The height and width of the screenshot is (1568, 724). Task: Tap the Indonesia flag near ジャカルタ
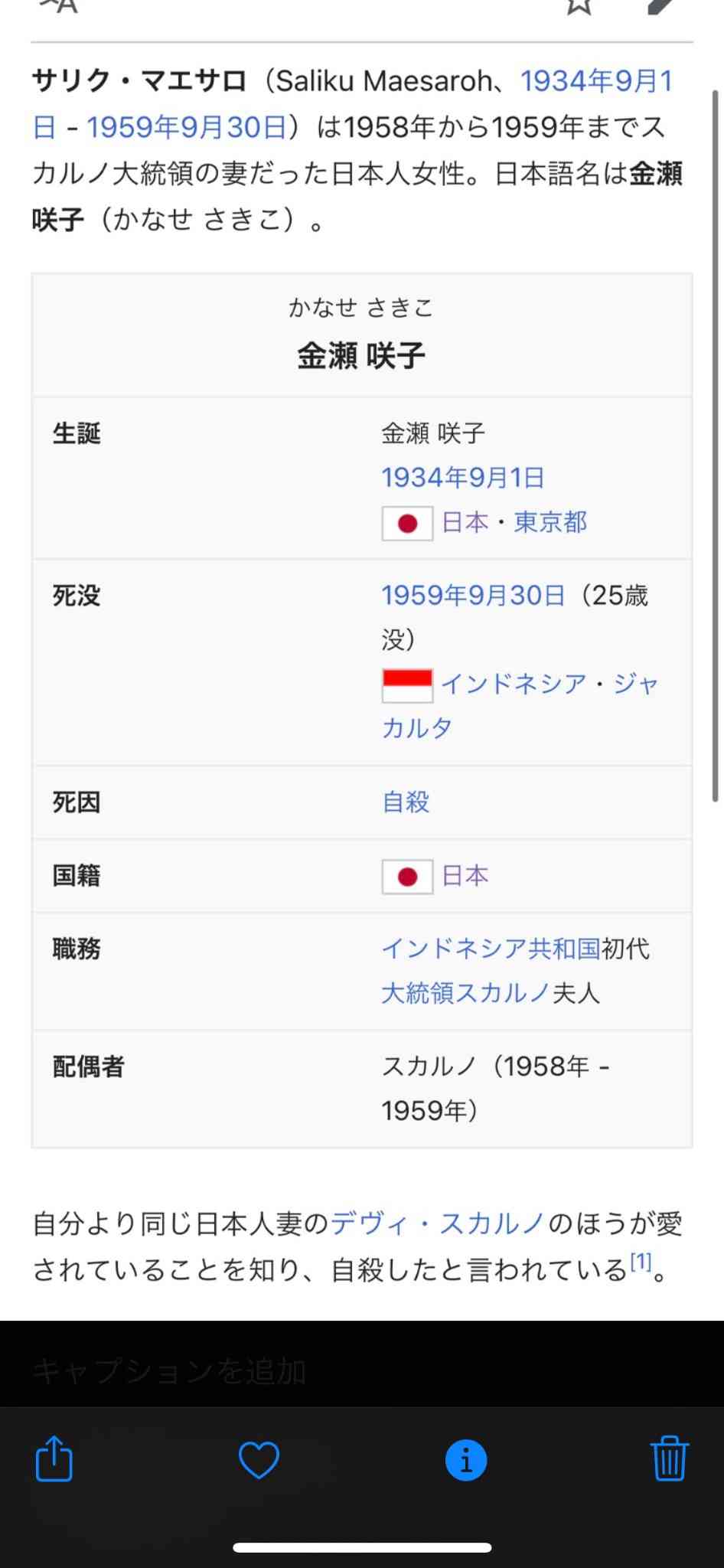pos(408,684)
